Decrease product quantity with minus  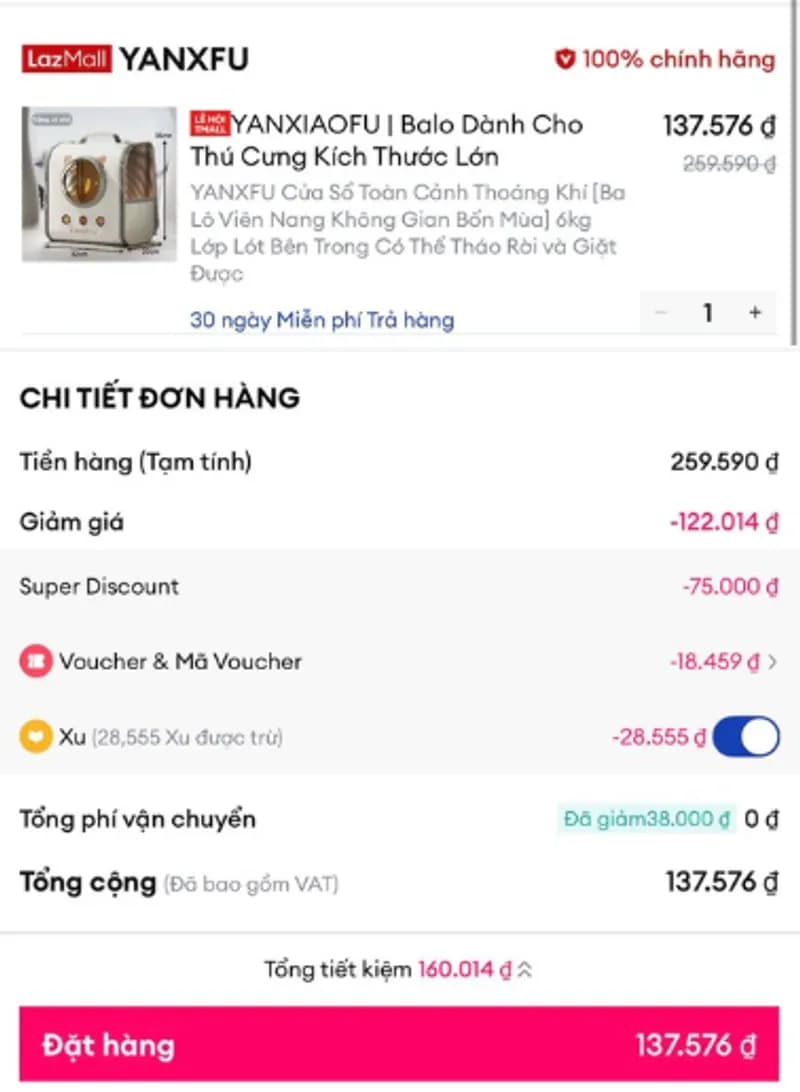661,313
